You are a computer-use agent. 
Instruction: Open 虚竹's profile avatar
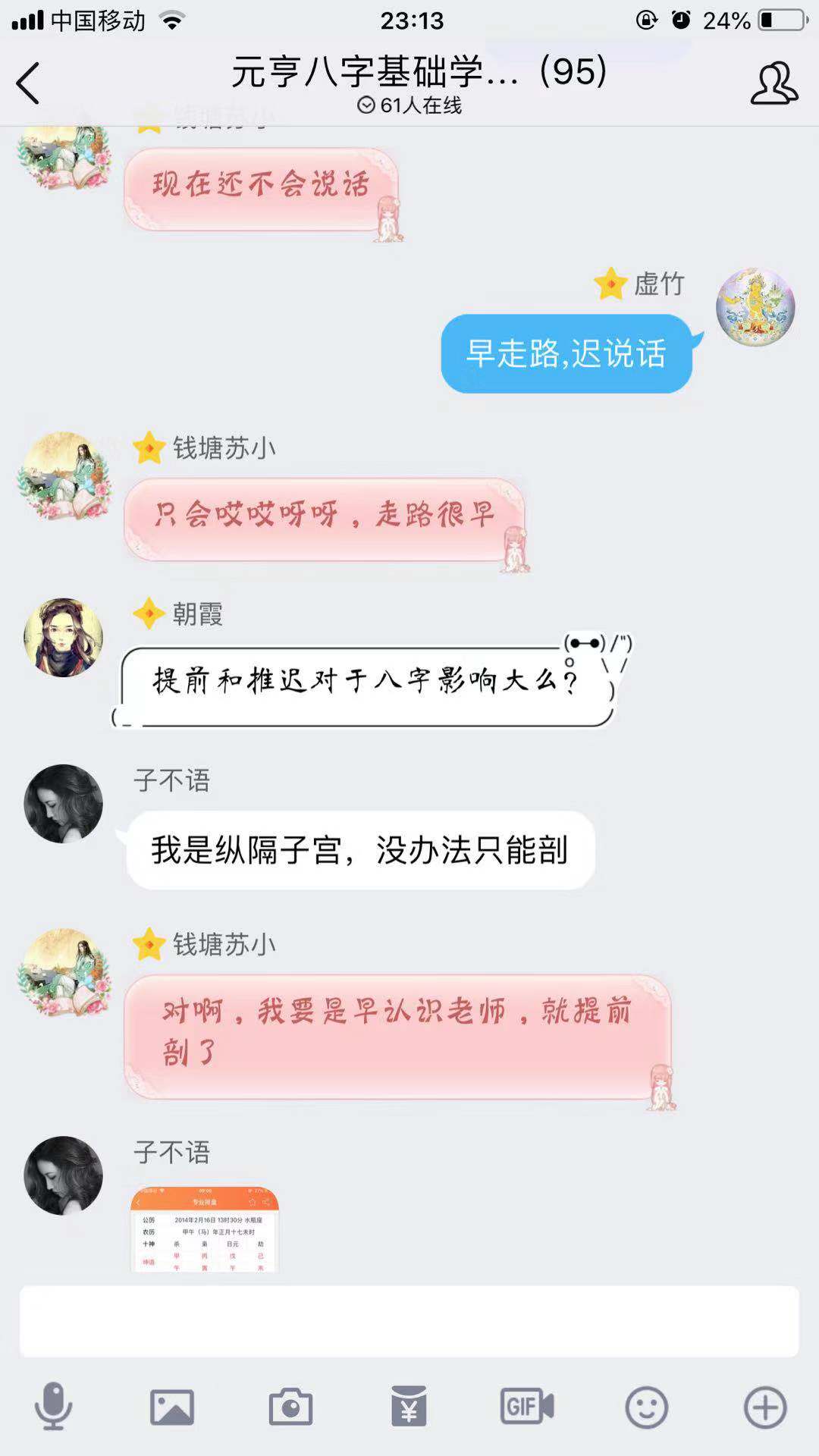[755, 307]
